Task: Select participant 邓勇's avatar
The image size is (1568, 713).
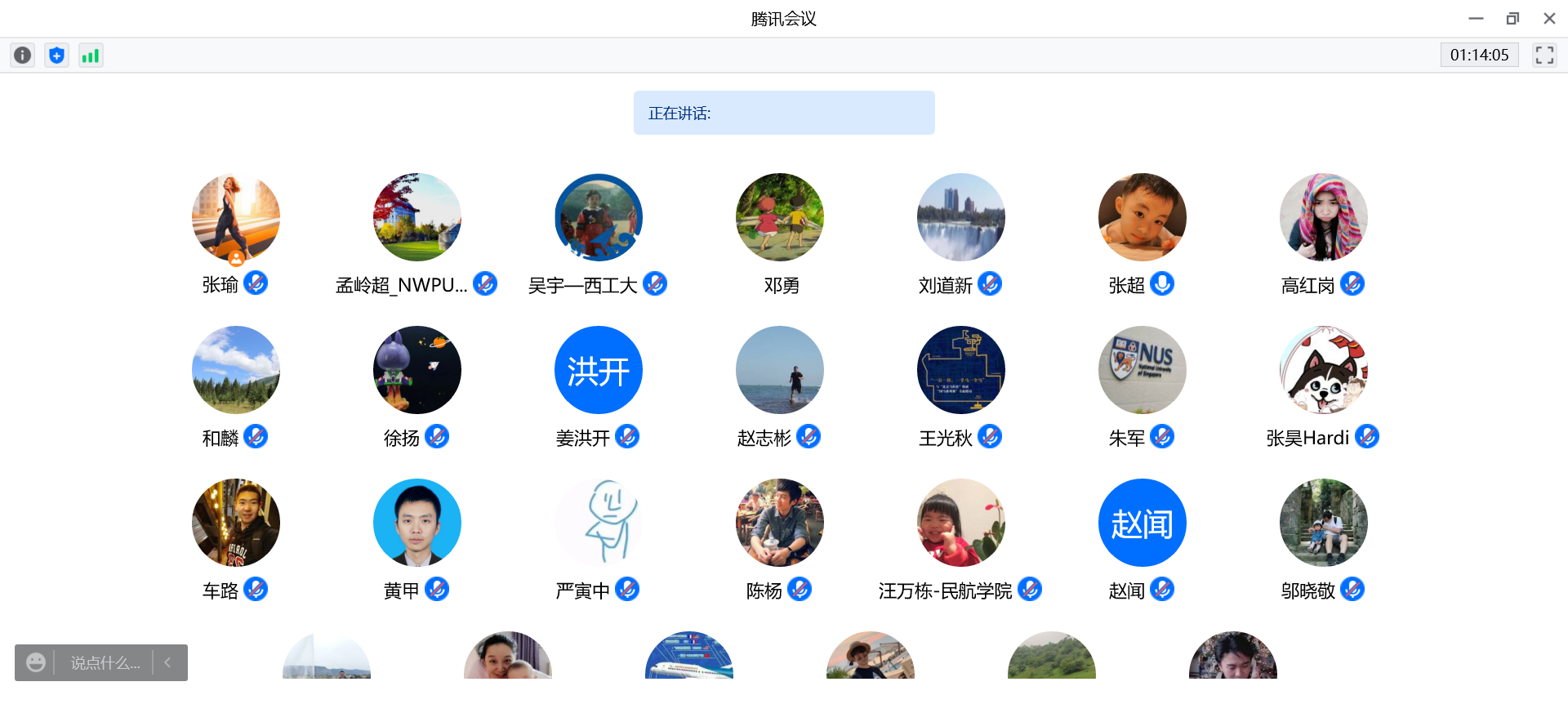Action: [780, 217]
